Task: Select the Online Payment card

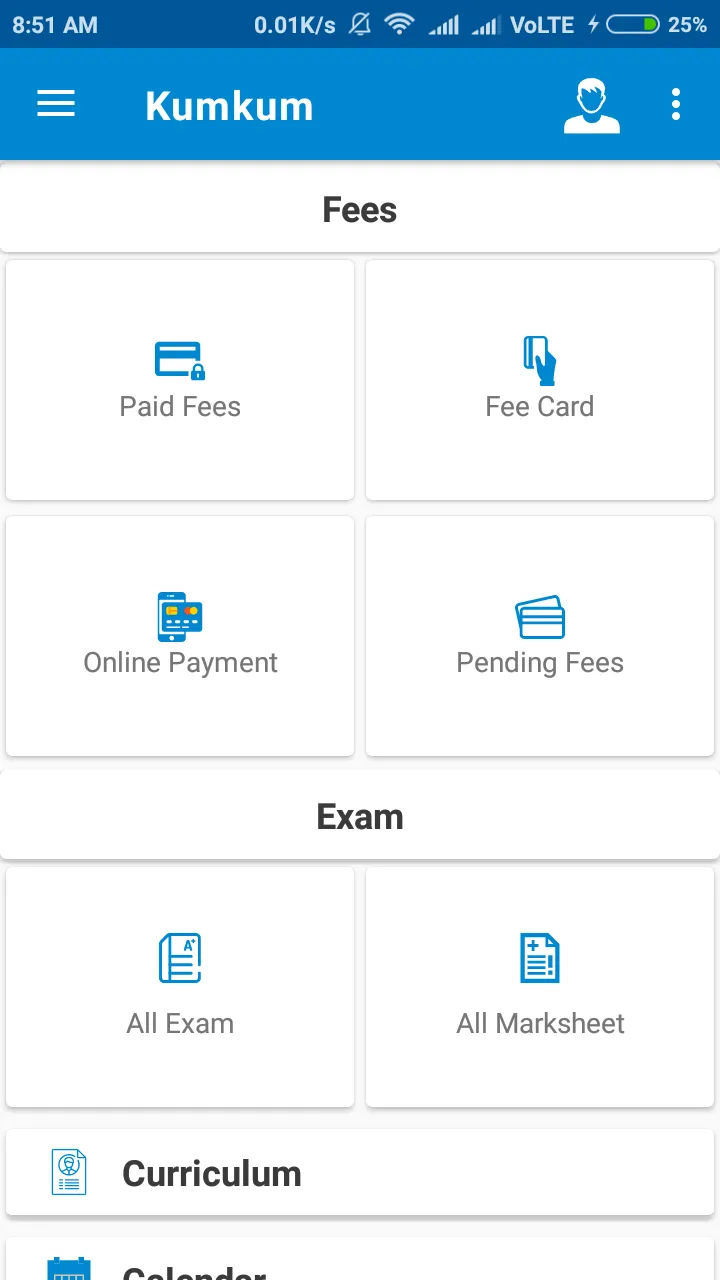Action: click(180, 636)
